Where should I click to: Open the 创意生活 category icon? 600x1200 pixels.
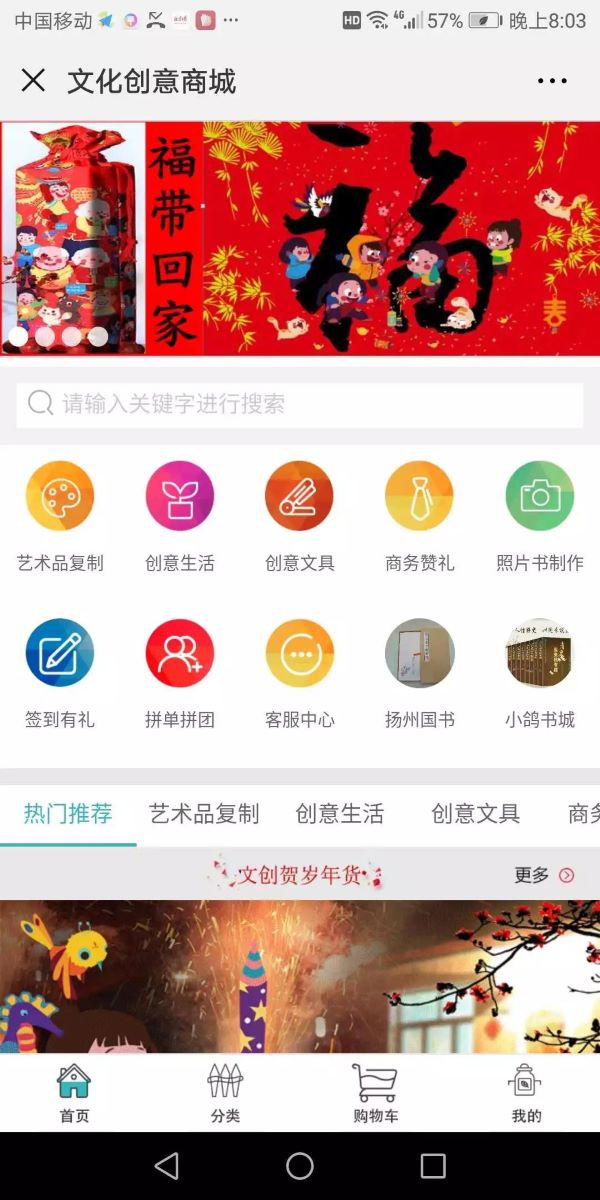[x=180, y=497]
